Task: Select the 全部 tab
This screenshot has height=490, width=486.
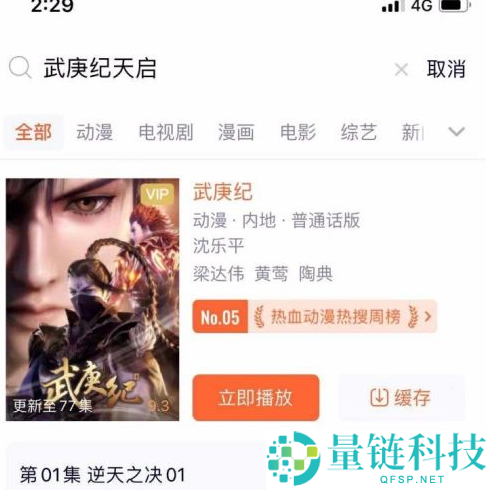Action: pyautogui.click(x=33, y=132)
